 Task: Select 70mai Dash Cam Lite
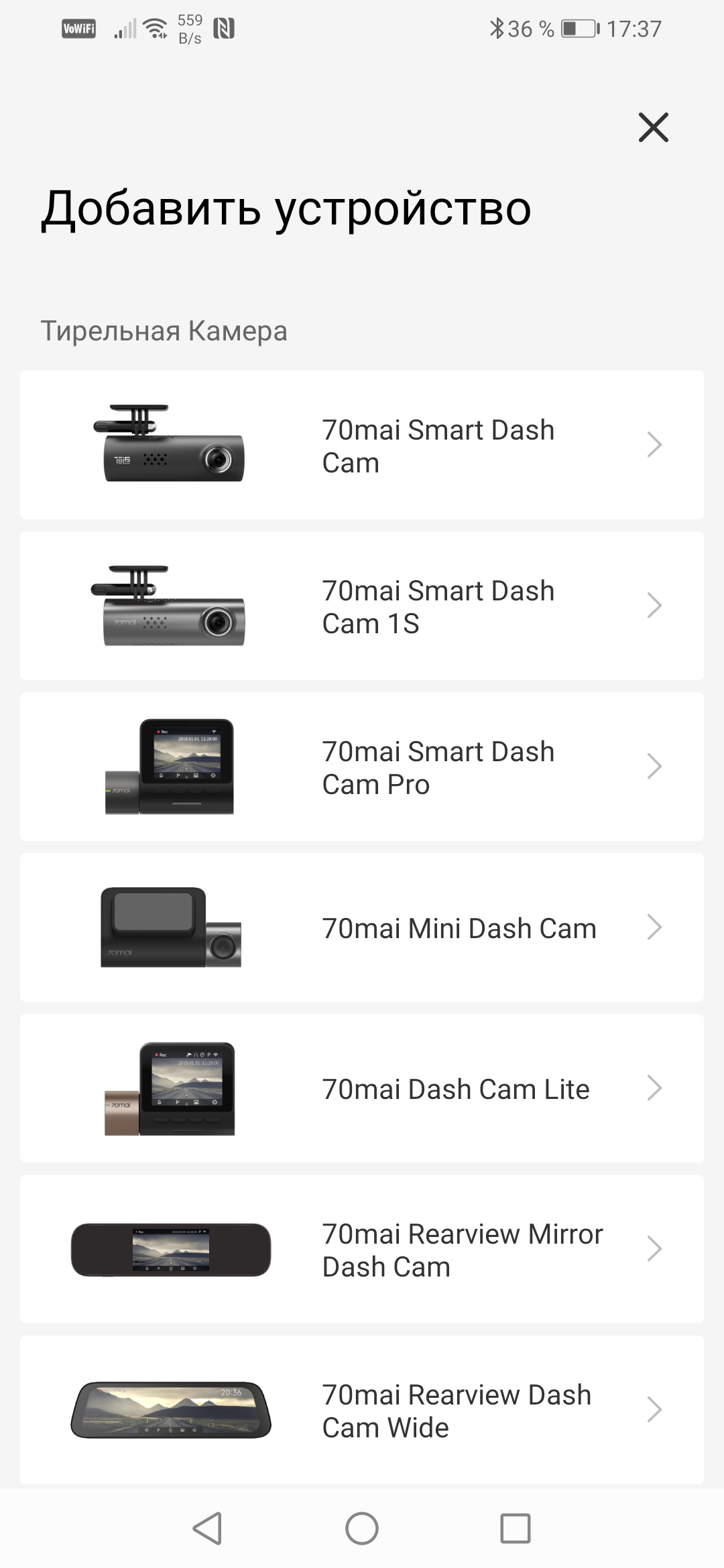tap(362, 1089)
